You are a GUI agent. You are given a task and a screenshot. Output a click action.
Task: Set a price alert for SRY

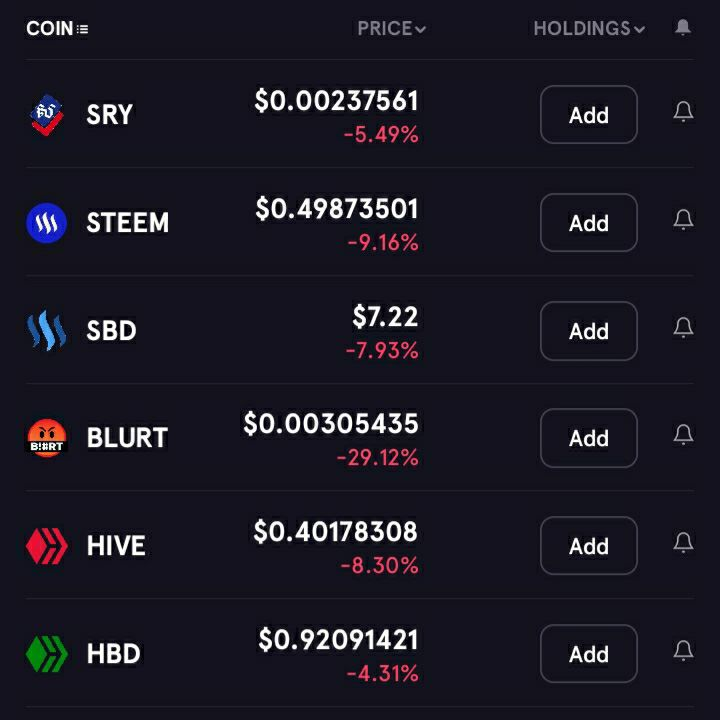tap(683, 112)
